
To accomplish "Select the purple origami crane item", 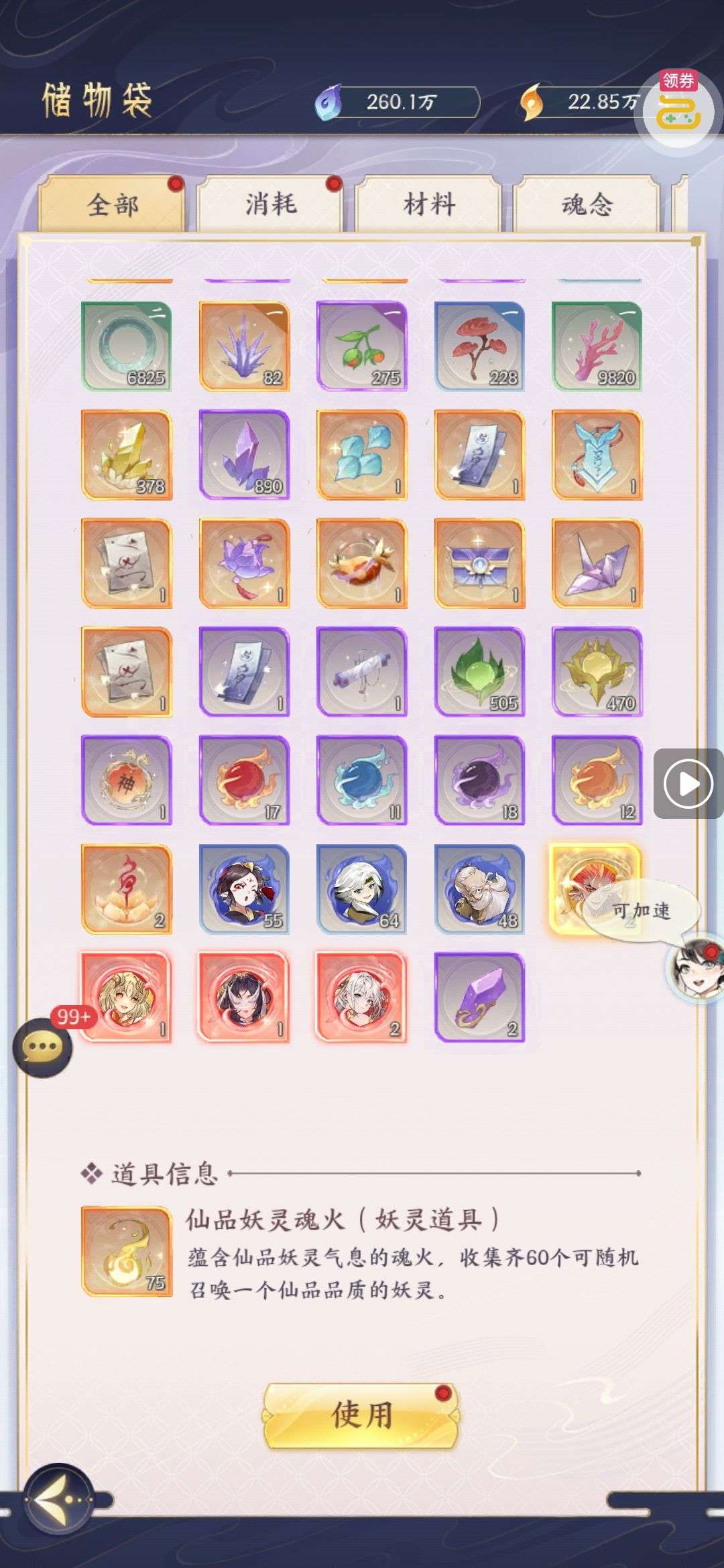I will click(x=597, y=564).
